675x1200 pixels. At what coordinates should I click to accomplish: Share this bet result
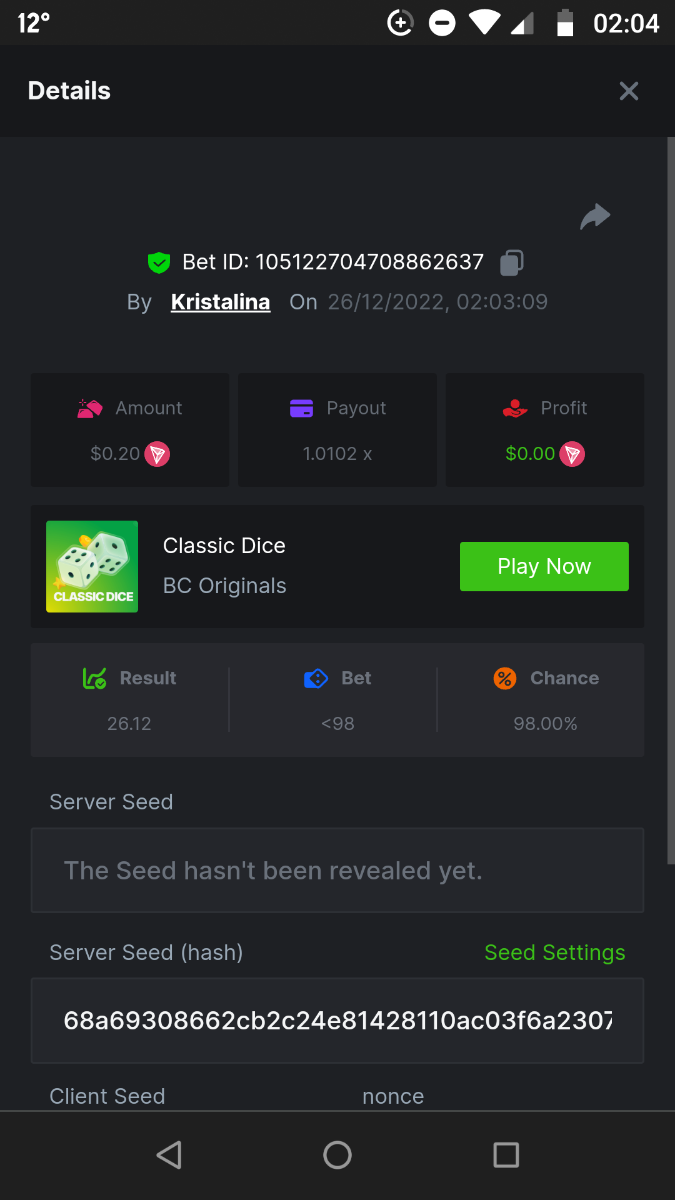(595, 216)
